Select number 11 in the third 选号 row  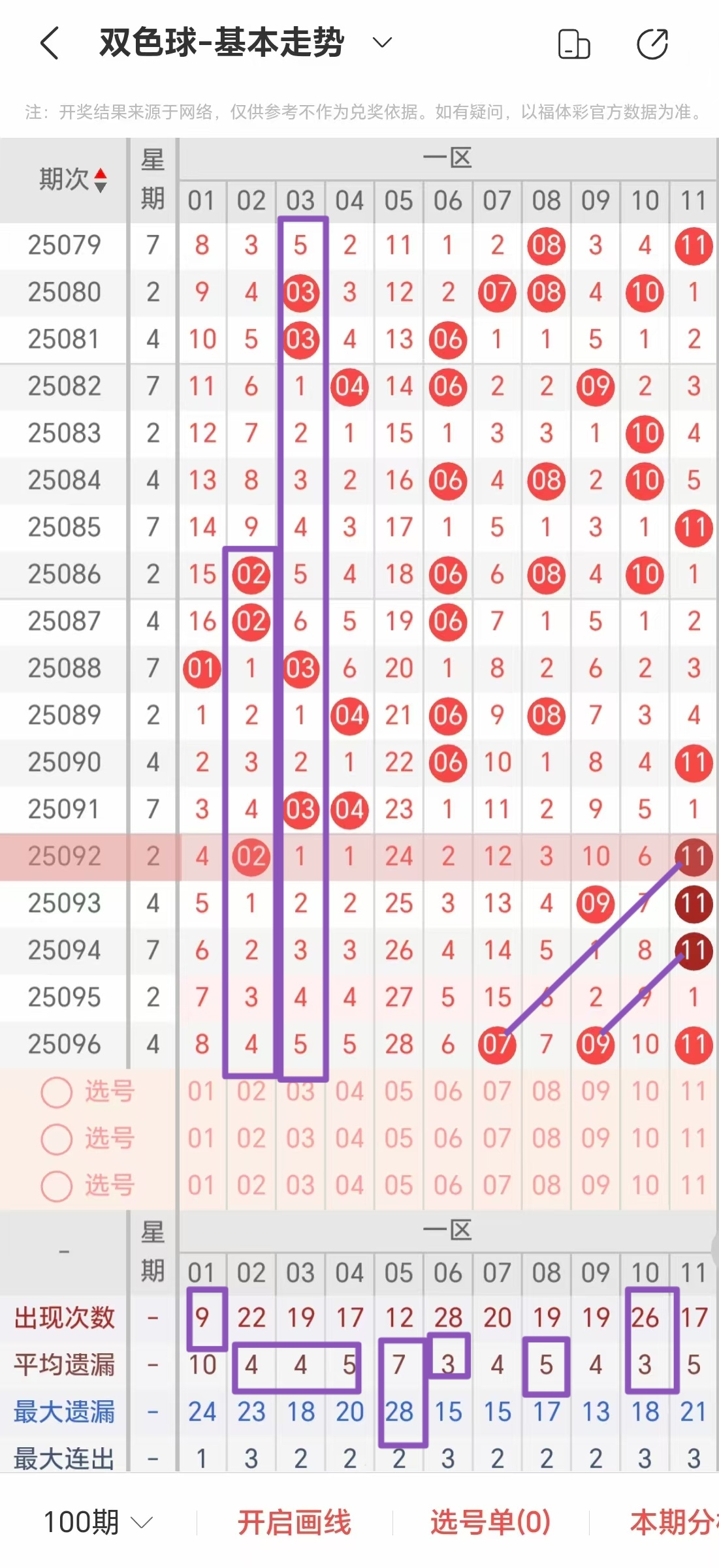pos(693,1185)
